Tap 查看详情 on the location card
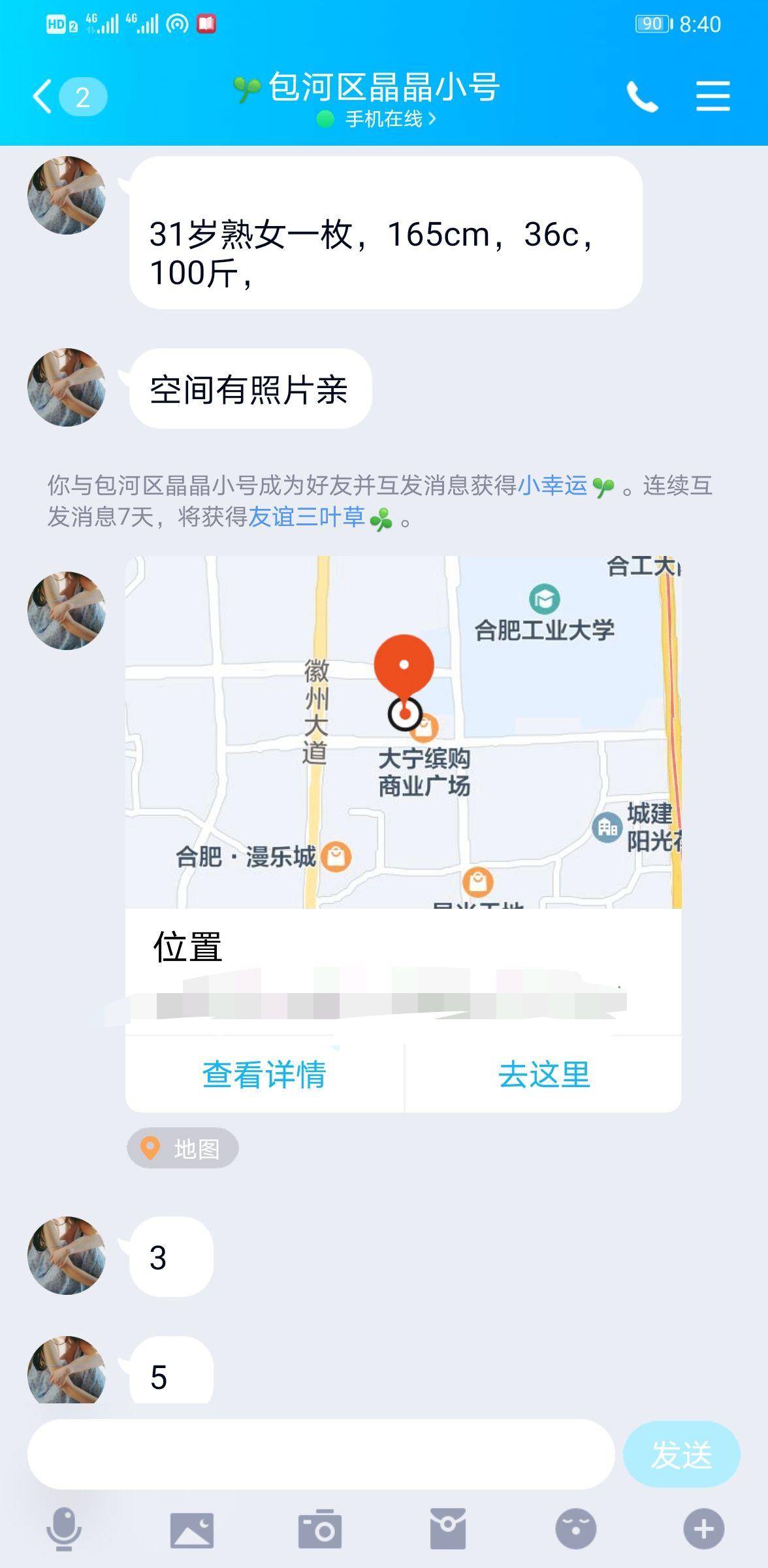Image resolution: width=768 pixels, height=1568 pixels. click(x=264, y=1074)
